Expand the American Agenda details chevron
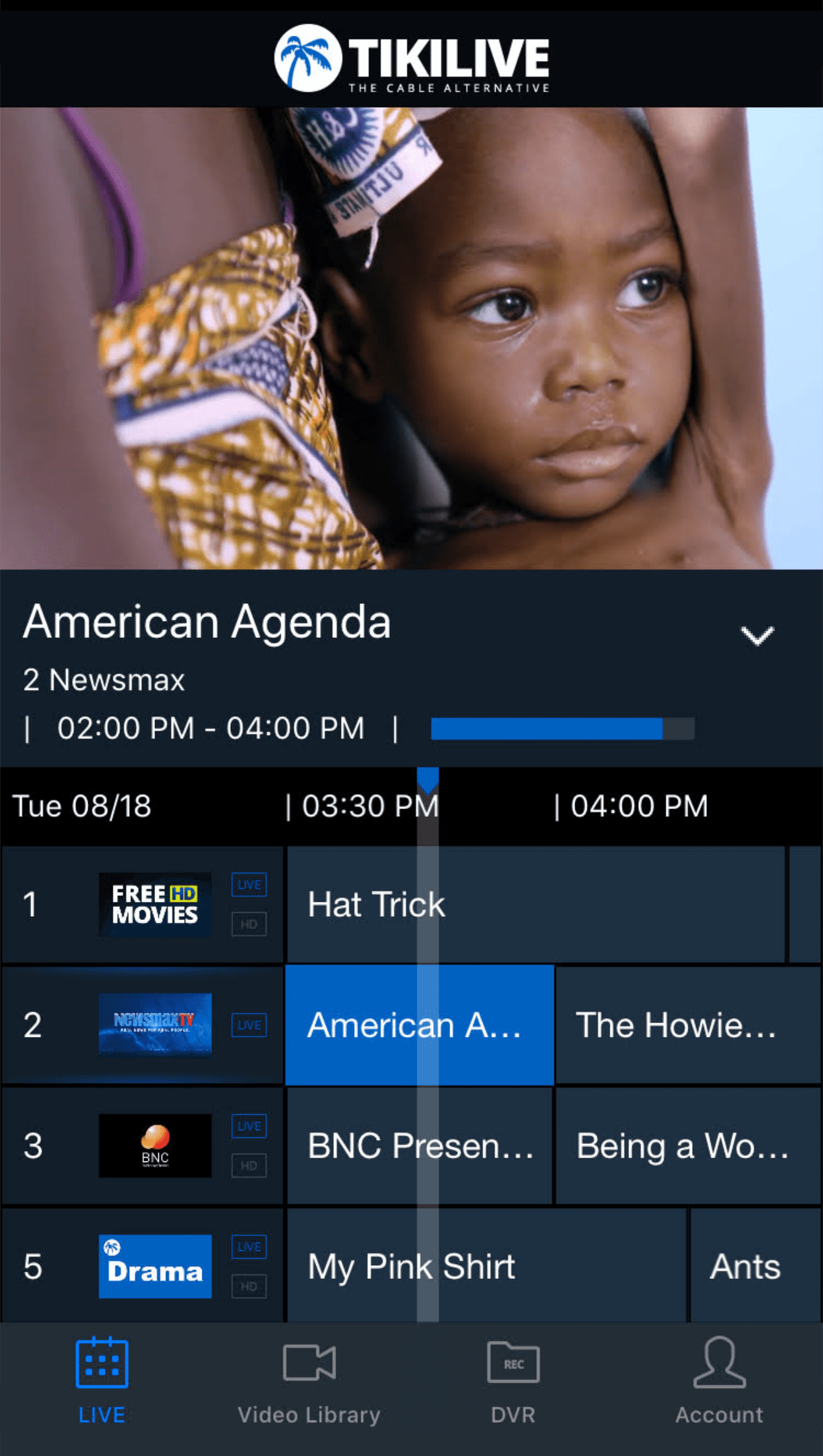The image size is (823, 1456). [757, 635]
